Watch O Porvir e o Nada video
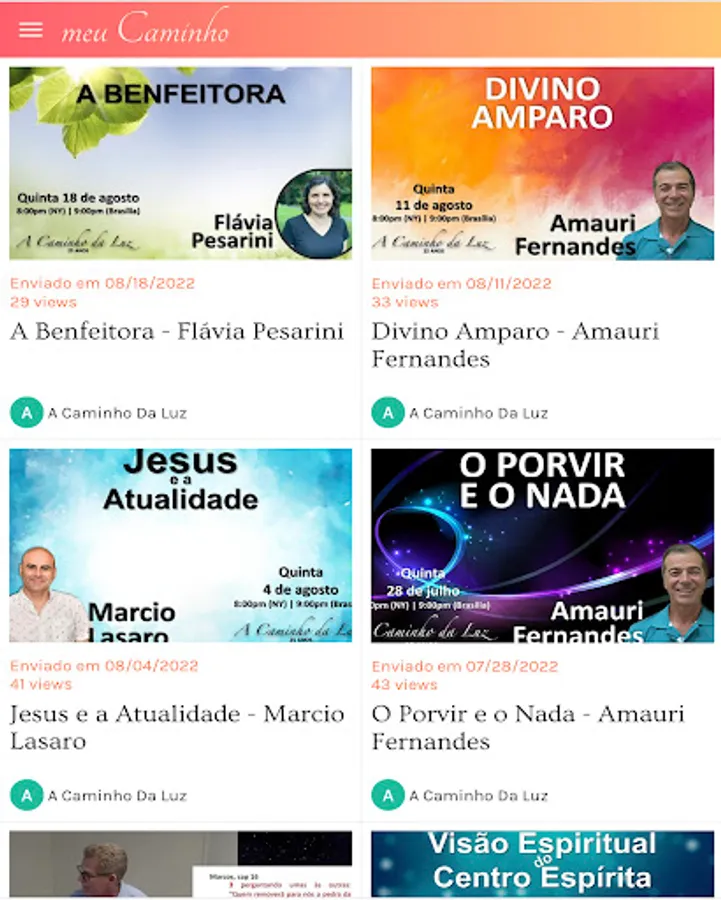 click(x=542, y=545)
